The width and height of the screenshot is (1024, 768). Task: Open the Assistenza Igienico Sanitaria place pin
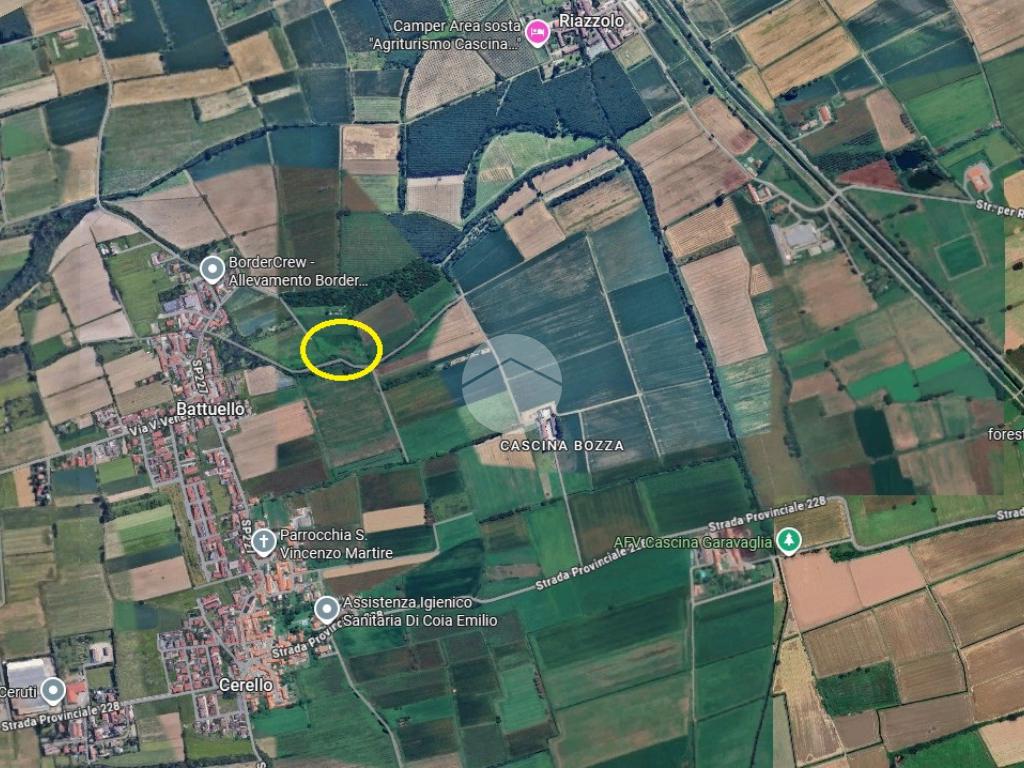(x=326, y=609)
